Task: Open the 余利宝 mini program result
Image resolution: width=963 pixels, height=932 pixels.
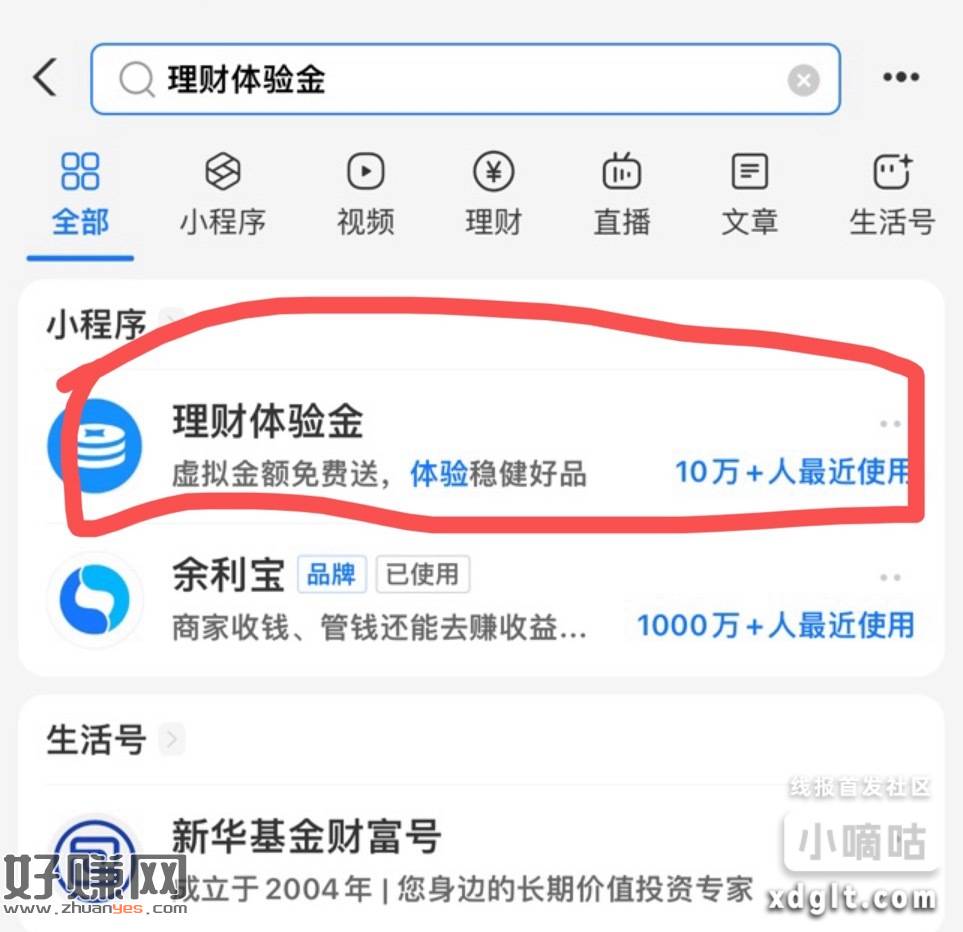Action: (380, 598)
